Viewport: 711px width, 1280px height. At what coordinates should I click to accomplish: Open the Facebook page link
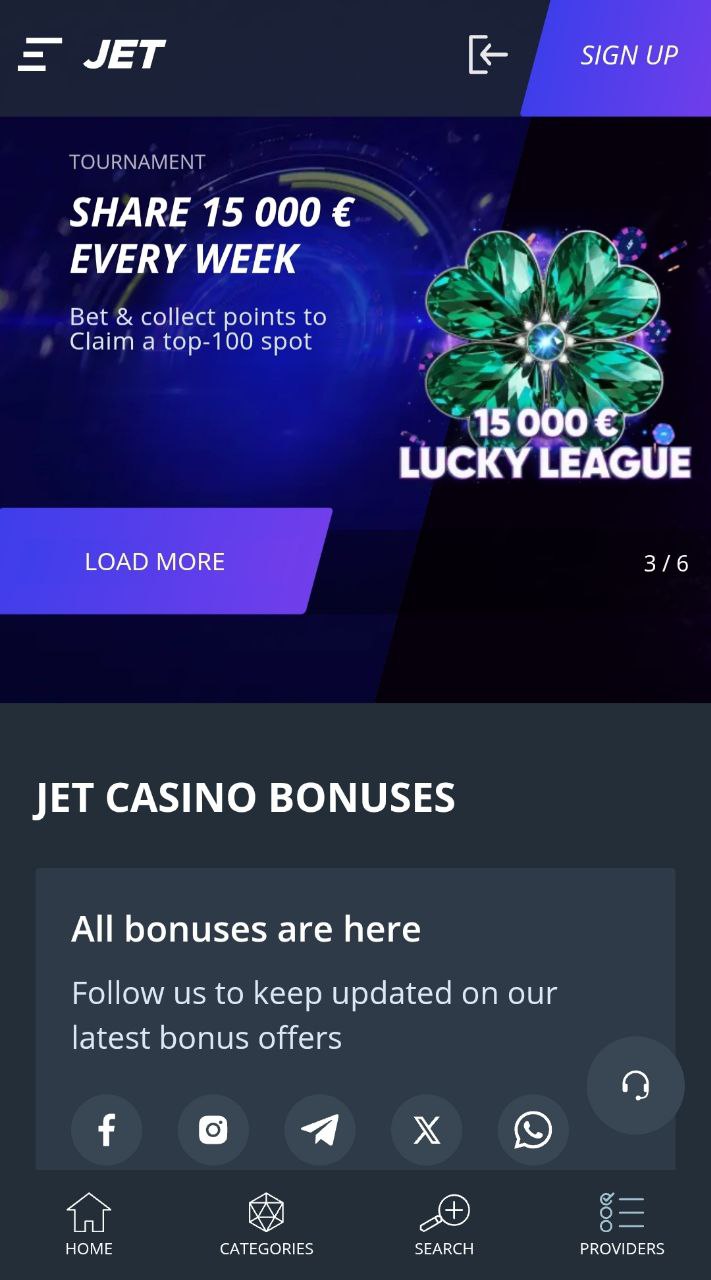[107, 1130]
